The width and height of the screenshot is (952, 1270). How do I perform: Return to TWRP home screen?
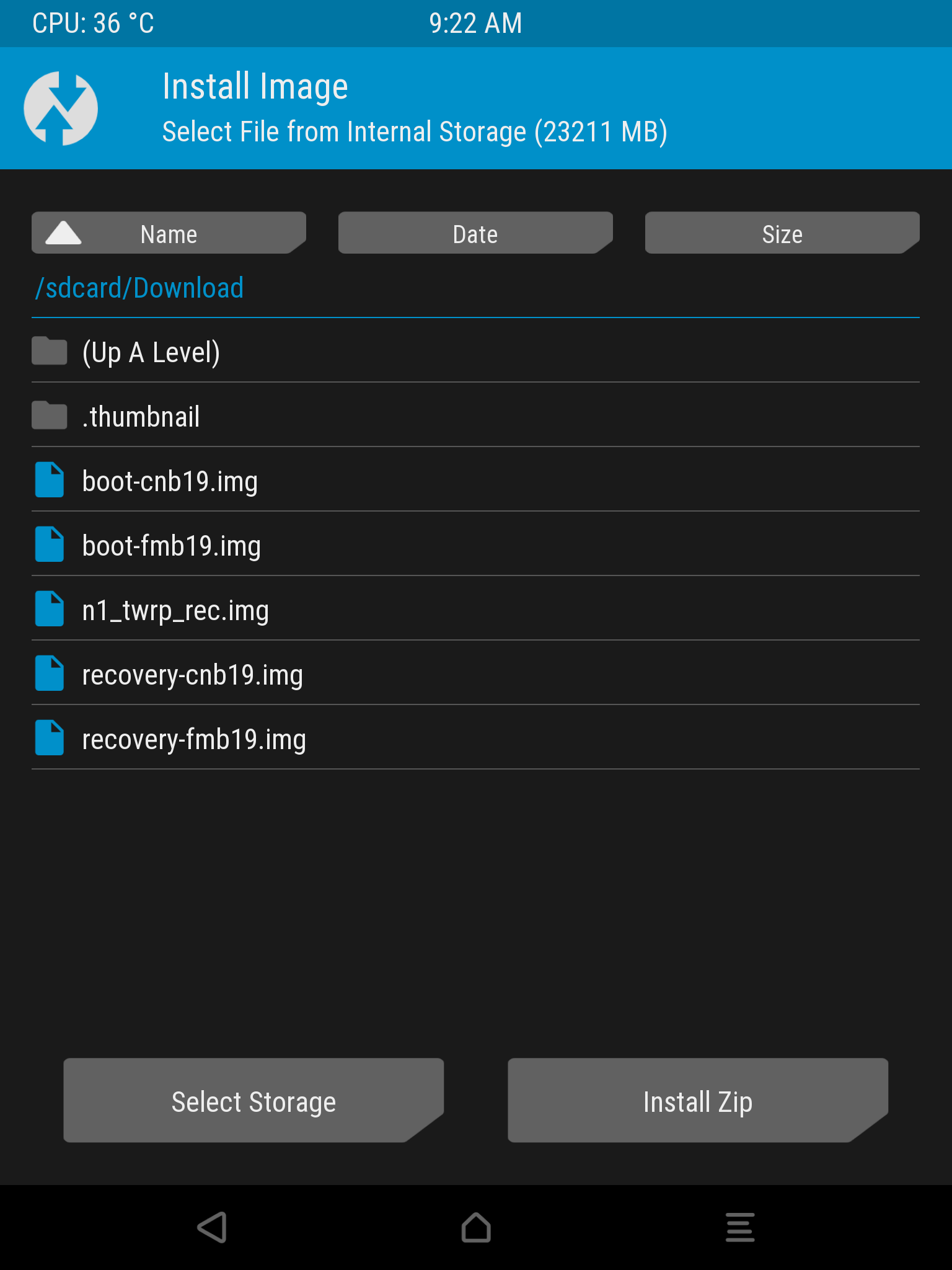[476, 1227]
